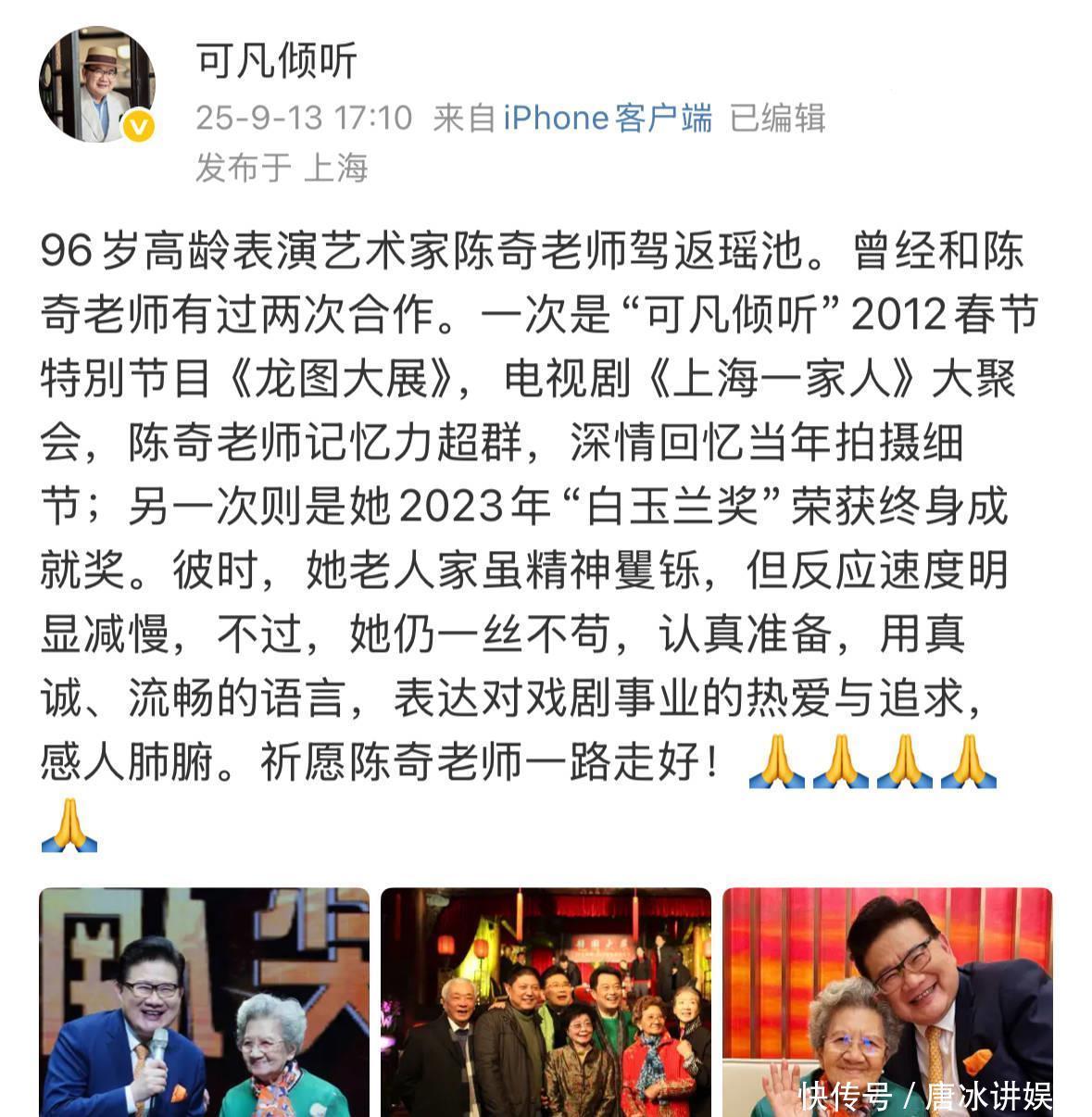The width and height of the screenshot is (1092, 1117).
Task: Open the iPhone客户端 source link
Action: coord(608,119)
